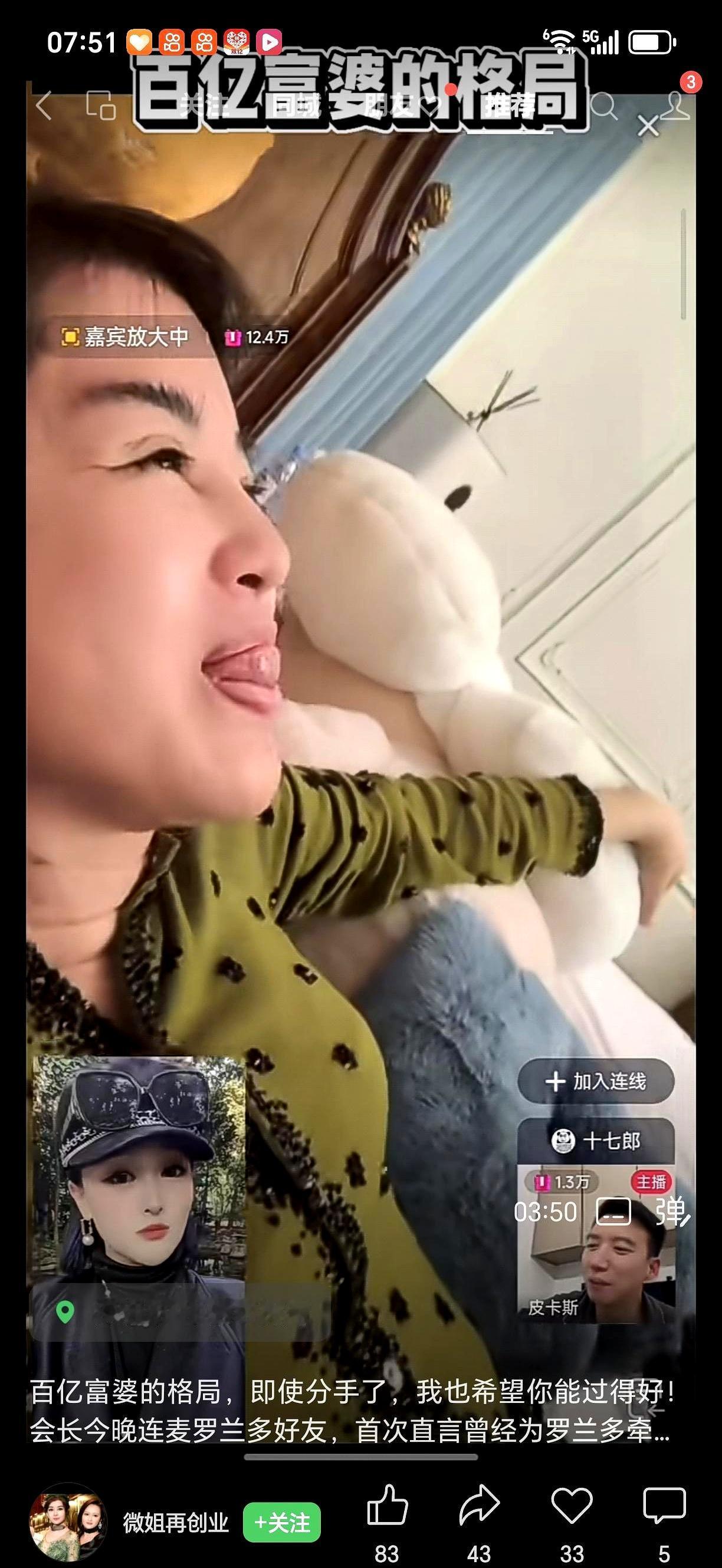Image resolution: width=722 pixels, height=1568 pixels.
Task: Open the search icon at top right
Action: click(606, 107)
